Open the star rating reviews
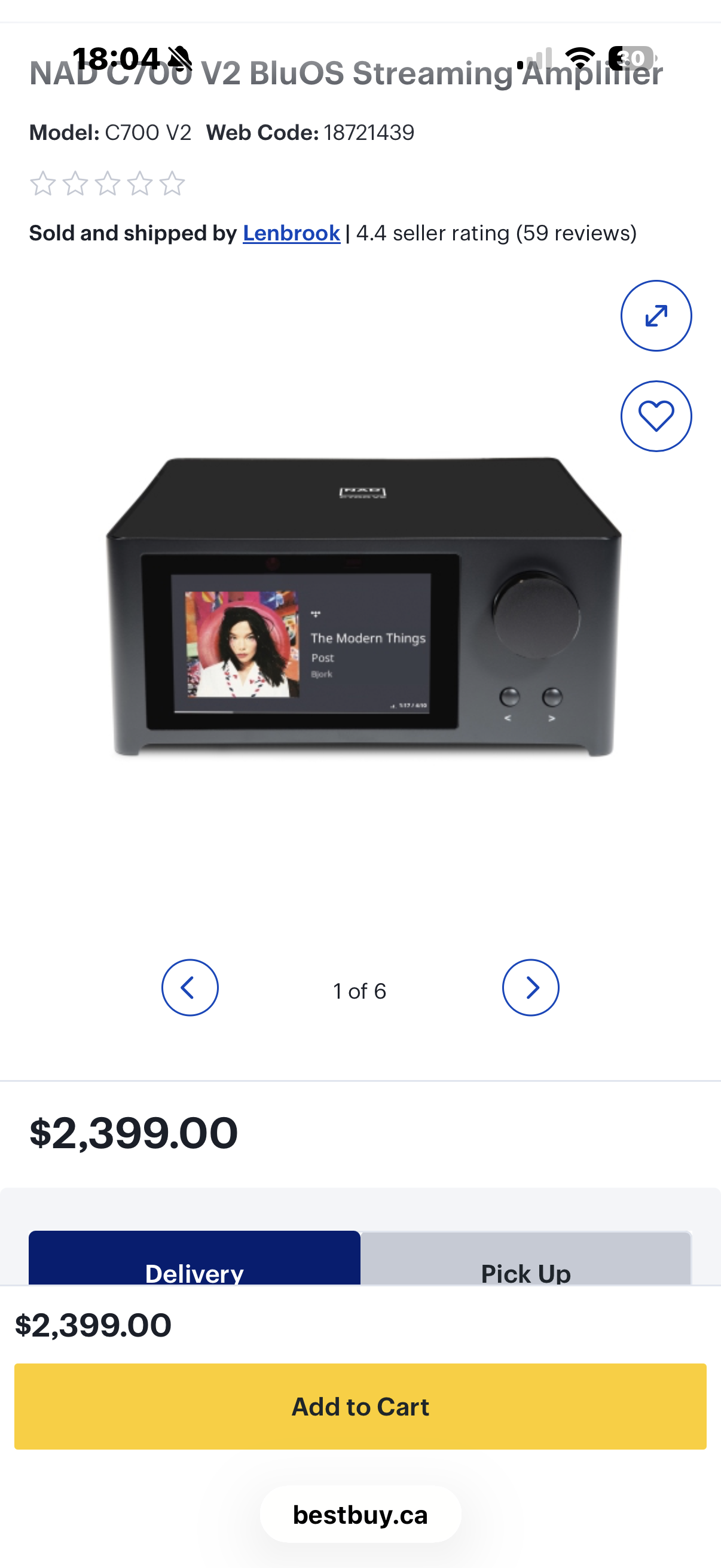 click(x=107, y=183)
